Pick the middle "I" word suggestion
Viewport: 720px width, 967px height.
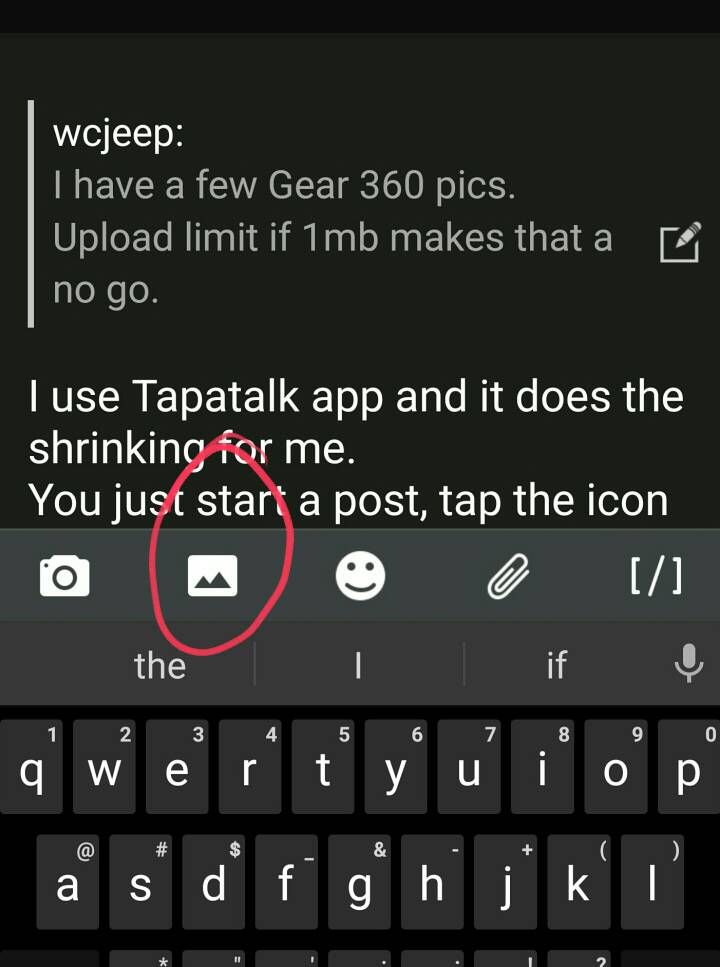(358, 665)
